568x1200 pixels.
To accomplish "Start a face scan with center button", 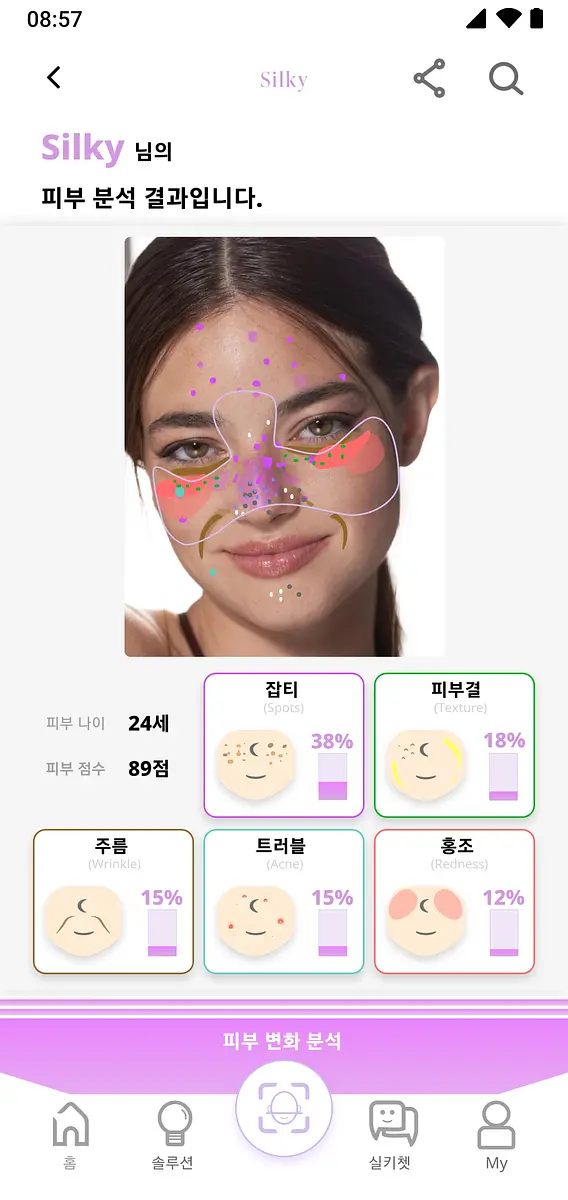I will click(x=284, y=1108).
